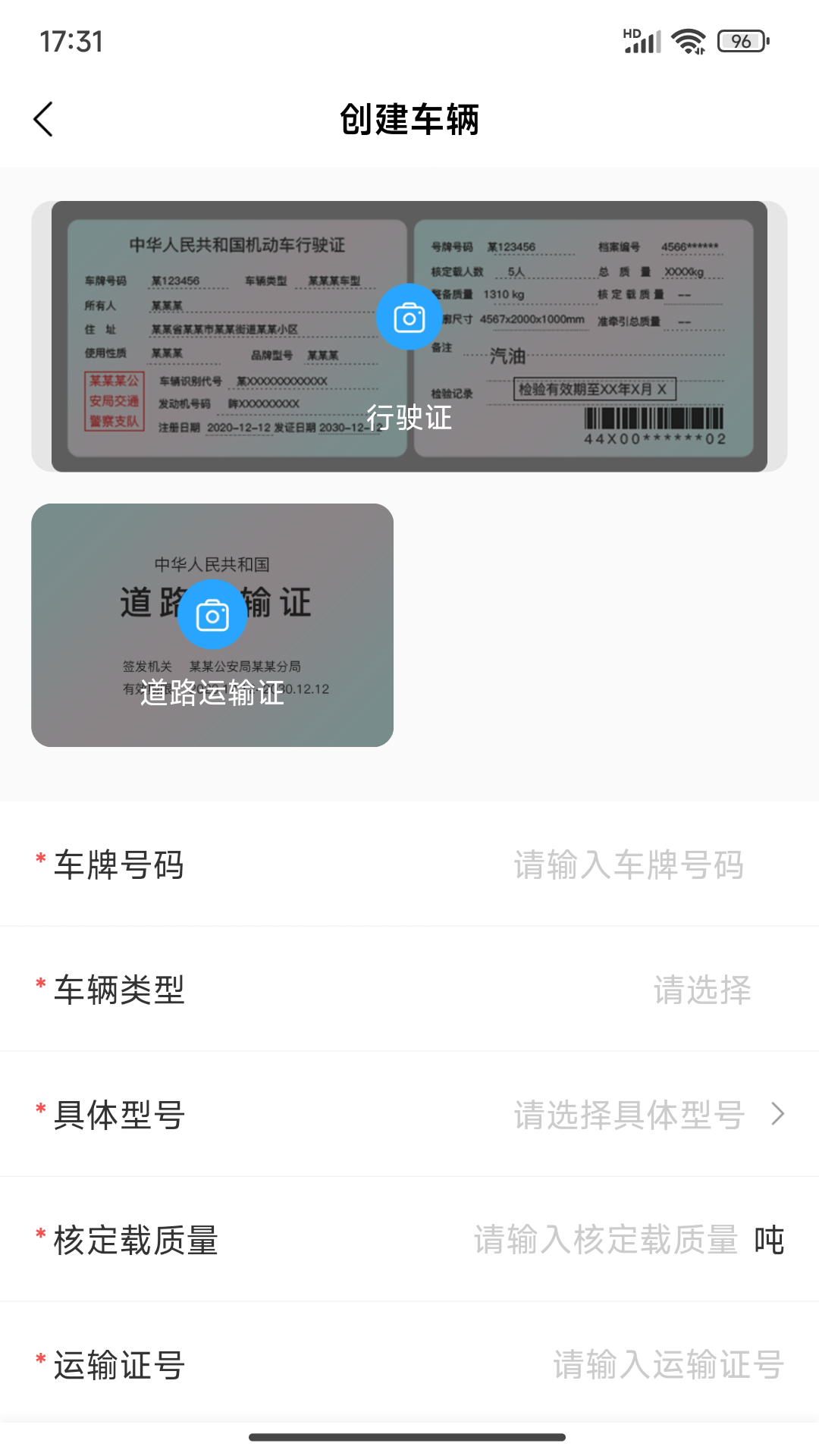Upload 行驶证 photo via camera
This screenshot has width=819, height=1456.
tap(409, 317)
